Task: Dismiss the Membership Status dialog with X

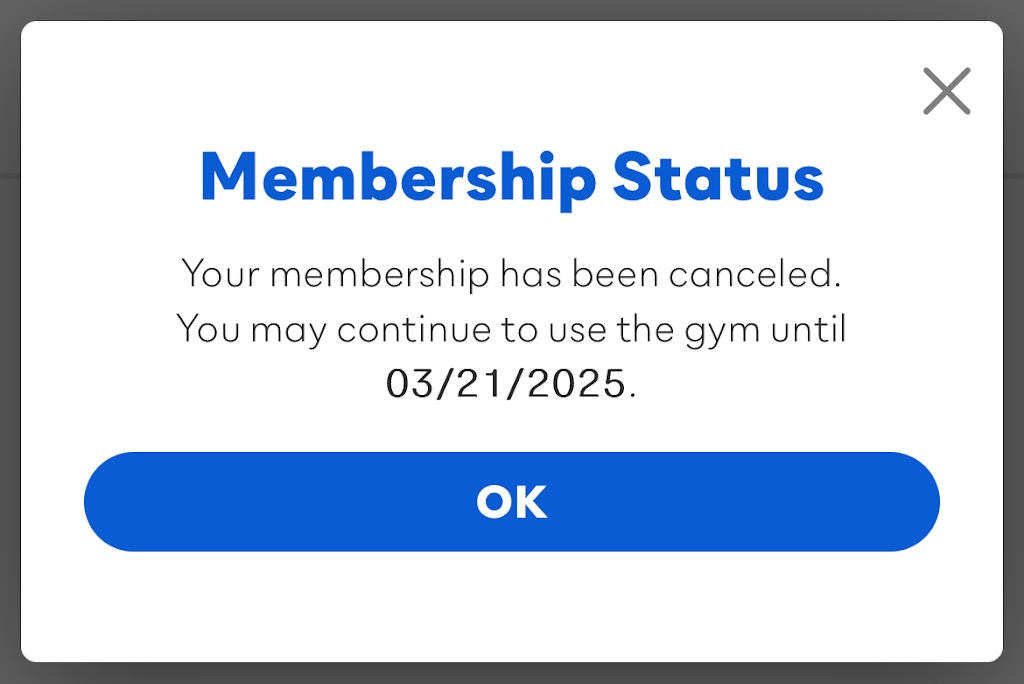Action: click(946, 92)
